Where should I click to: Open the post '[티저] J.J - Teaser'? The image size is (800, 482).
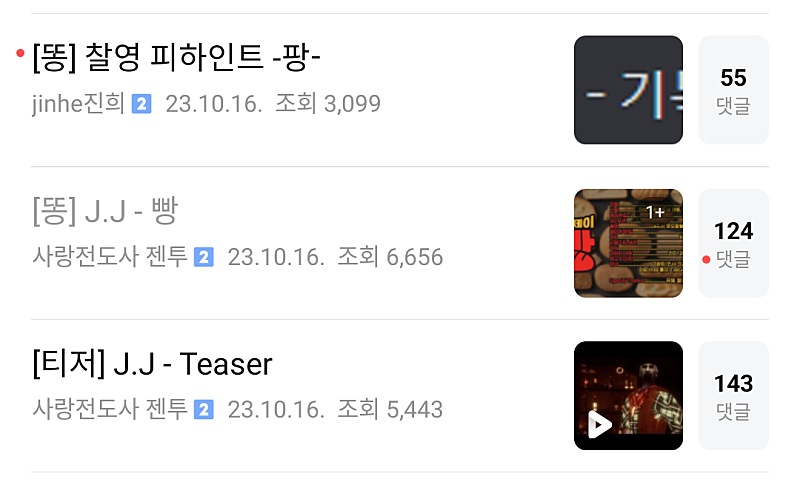[153, 364]
